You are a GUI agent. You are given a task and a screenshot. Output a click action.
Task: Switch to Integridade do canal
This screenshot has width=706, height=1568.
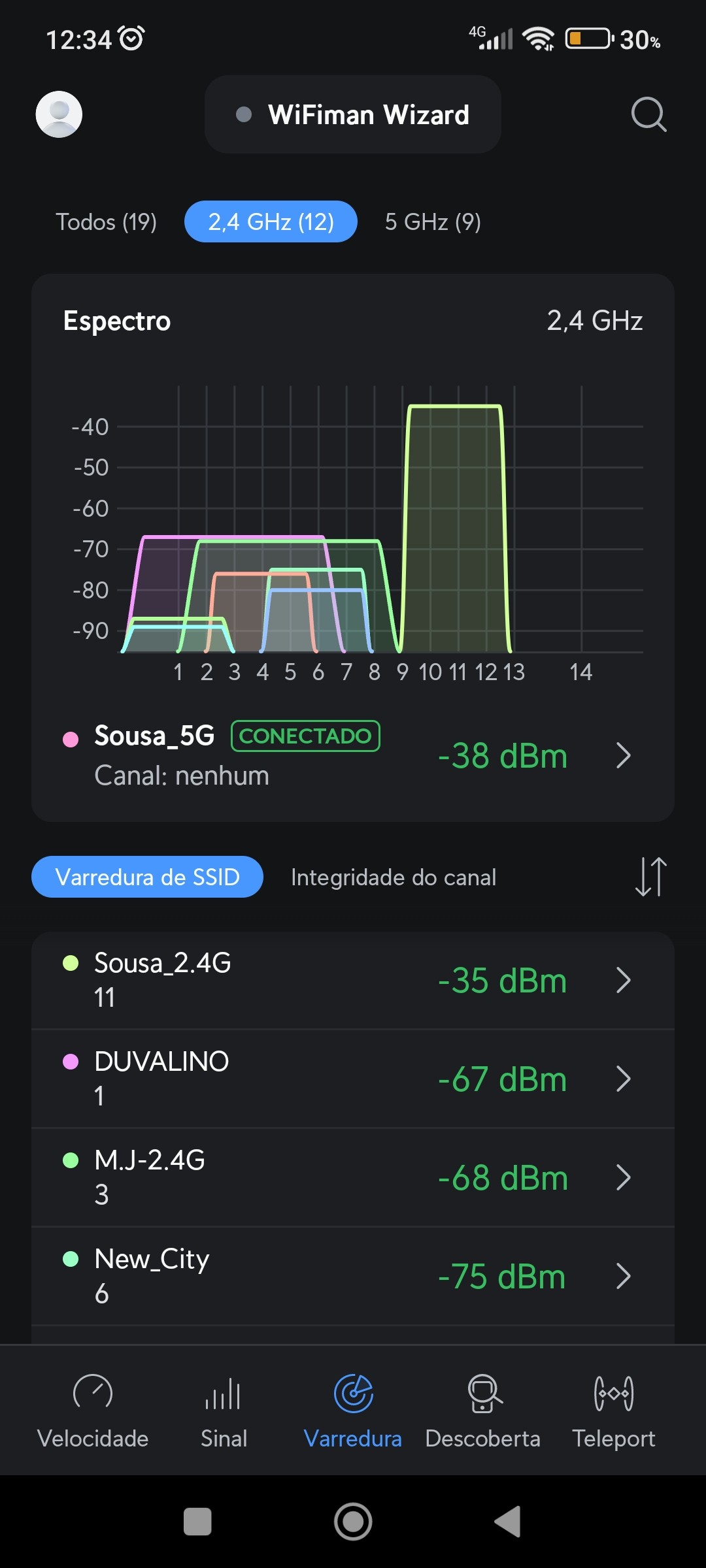(394, 877)
